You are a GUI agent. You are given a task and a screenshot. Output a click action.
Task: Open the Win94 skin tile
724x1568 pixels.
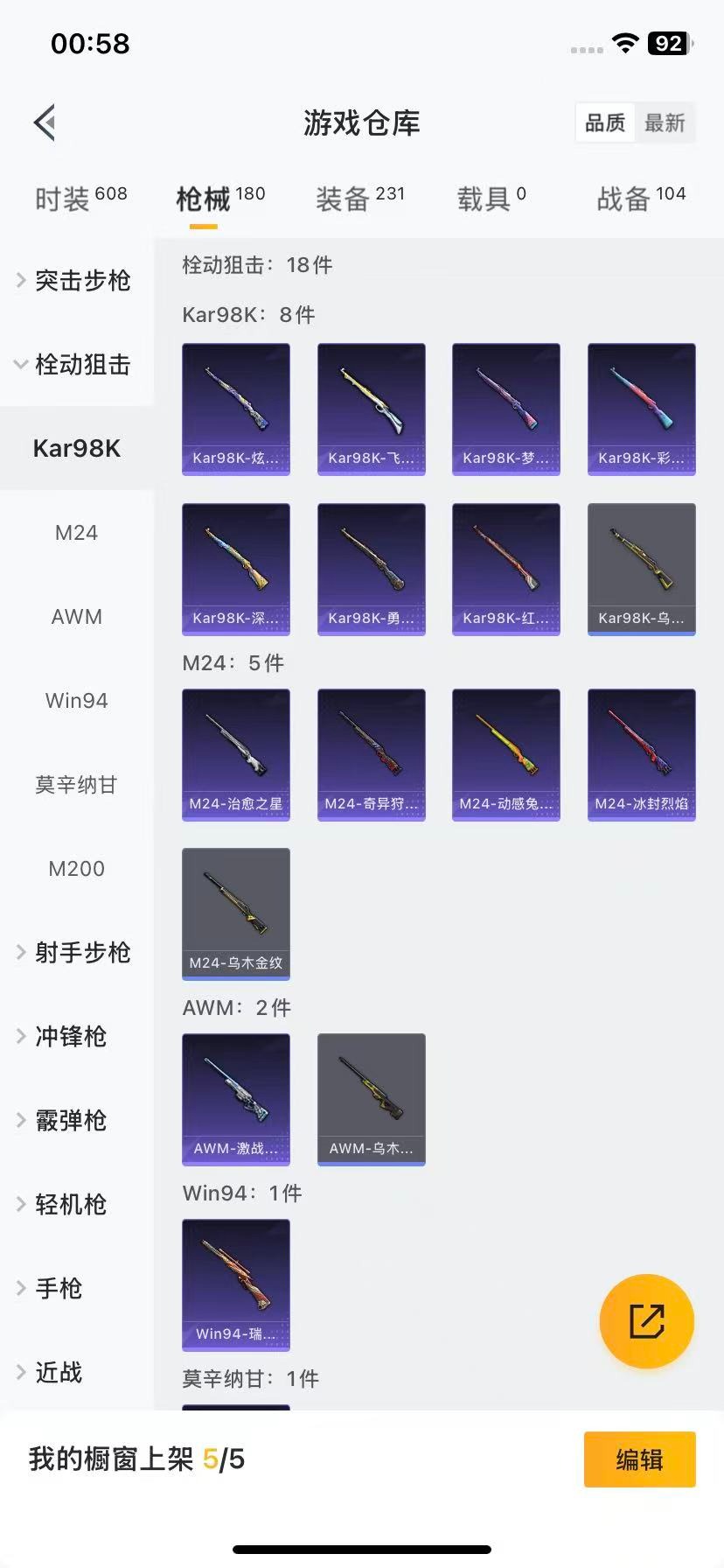tap(236, 1284)
